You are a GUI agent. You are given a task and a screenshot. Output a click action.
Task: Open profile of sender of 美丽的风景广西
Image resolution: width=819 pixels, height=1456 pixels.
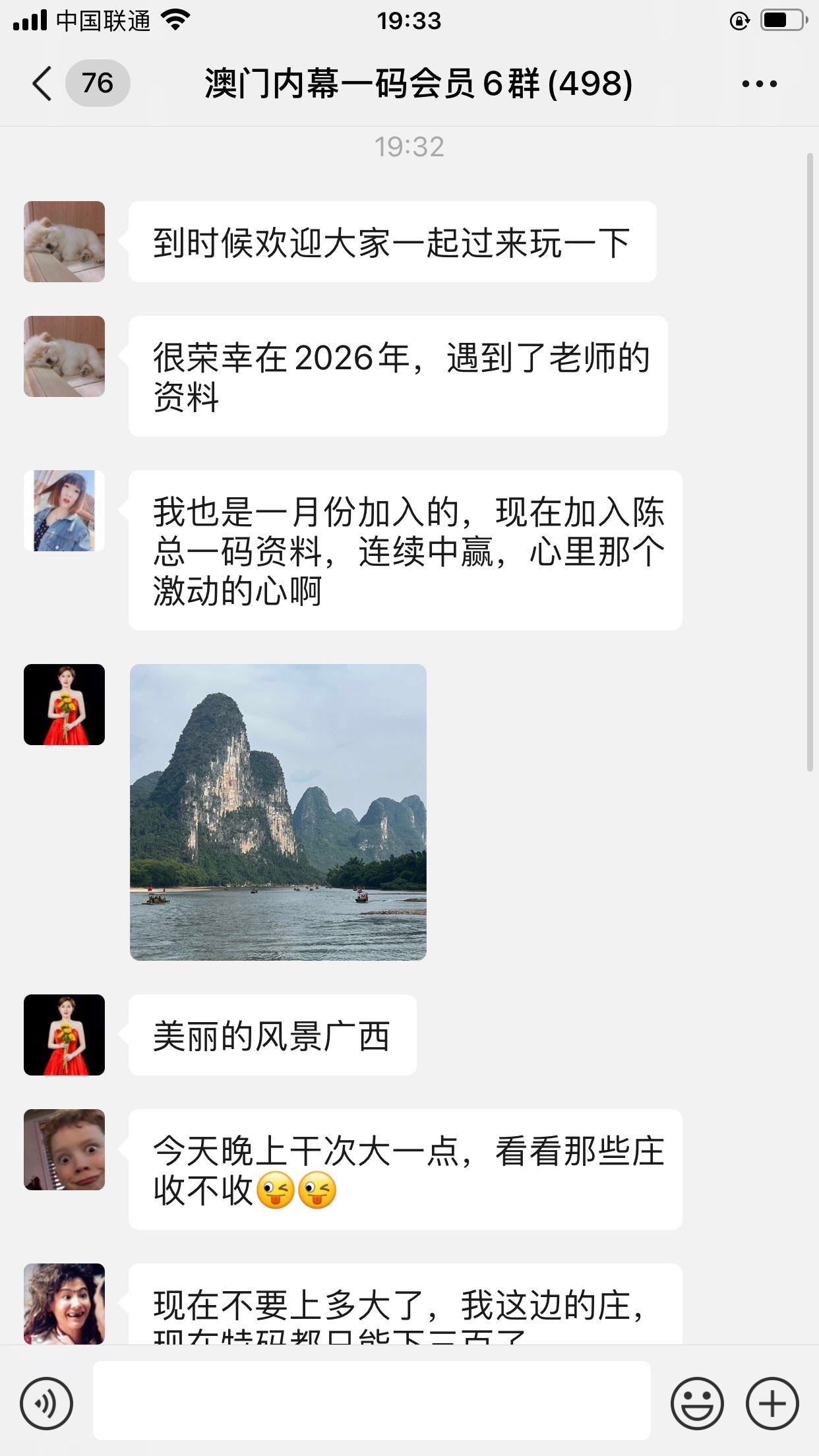64,1035
